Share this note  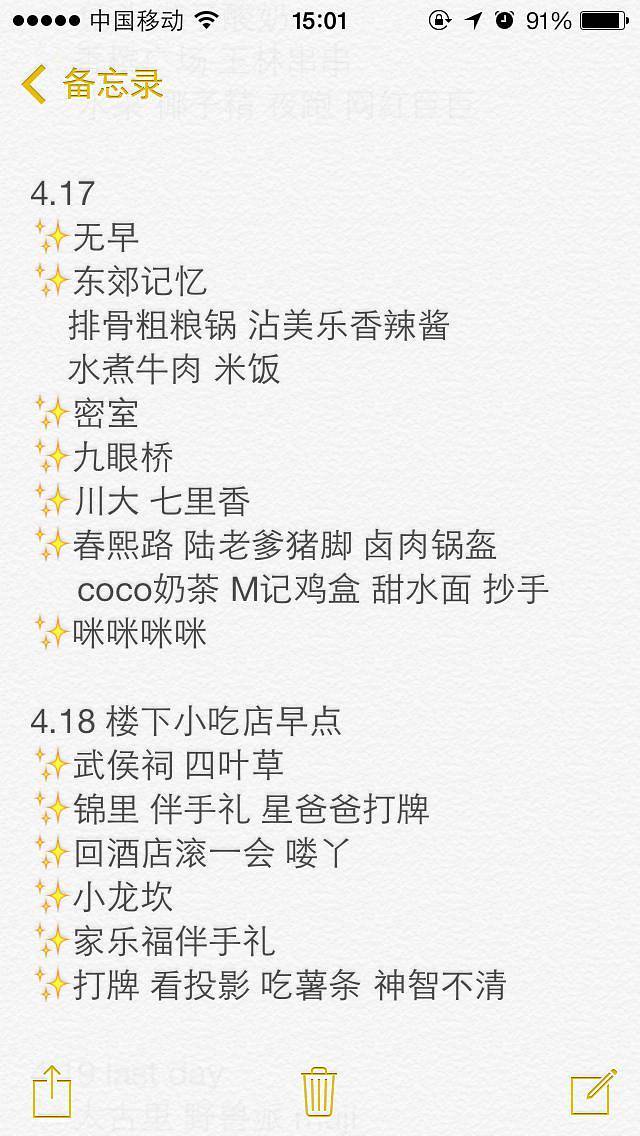point(52,1091)
